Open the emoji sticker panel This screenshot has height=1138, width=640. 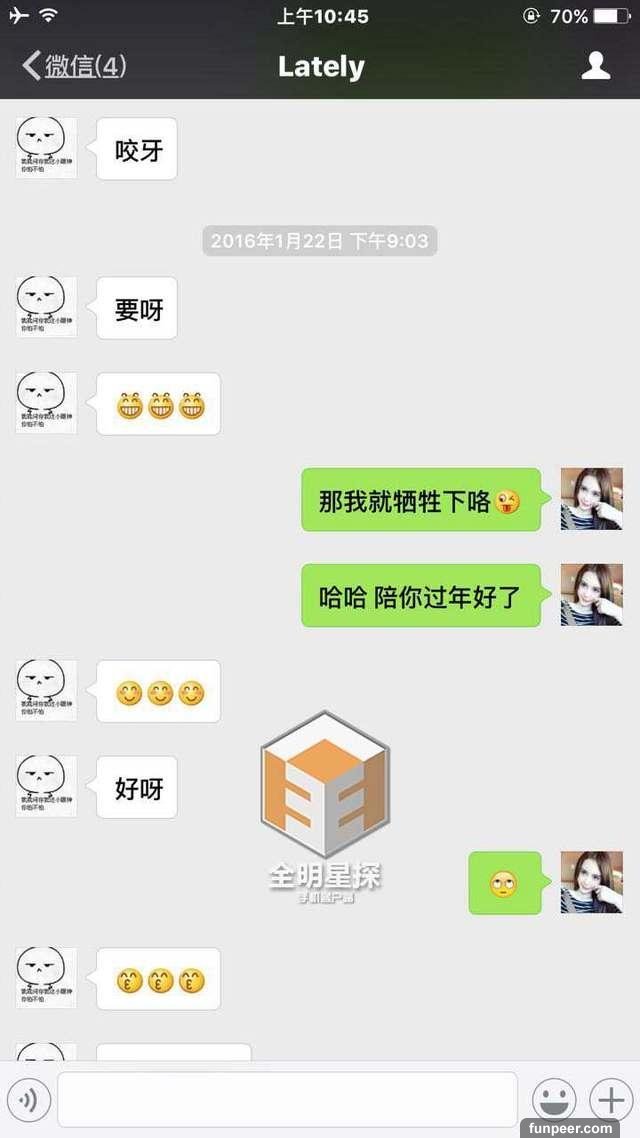coord(553,1099)
